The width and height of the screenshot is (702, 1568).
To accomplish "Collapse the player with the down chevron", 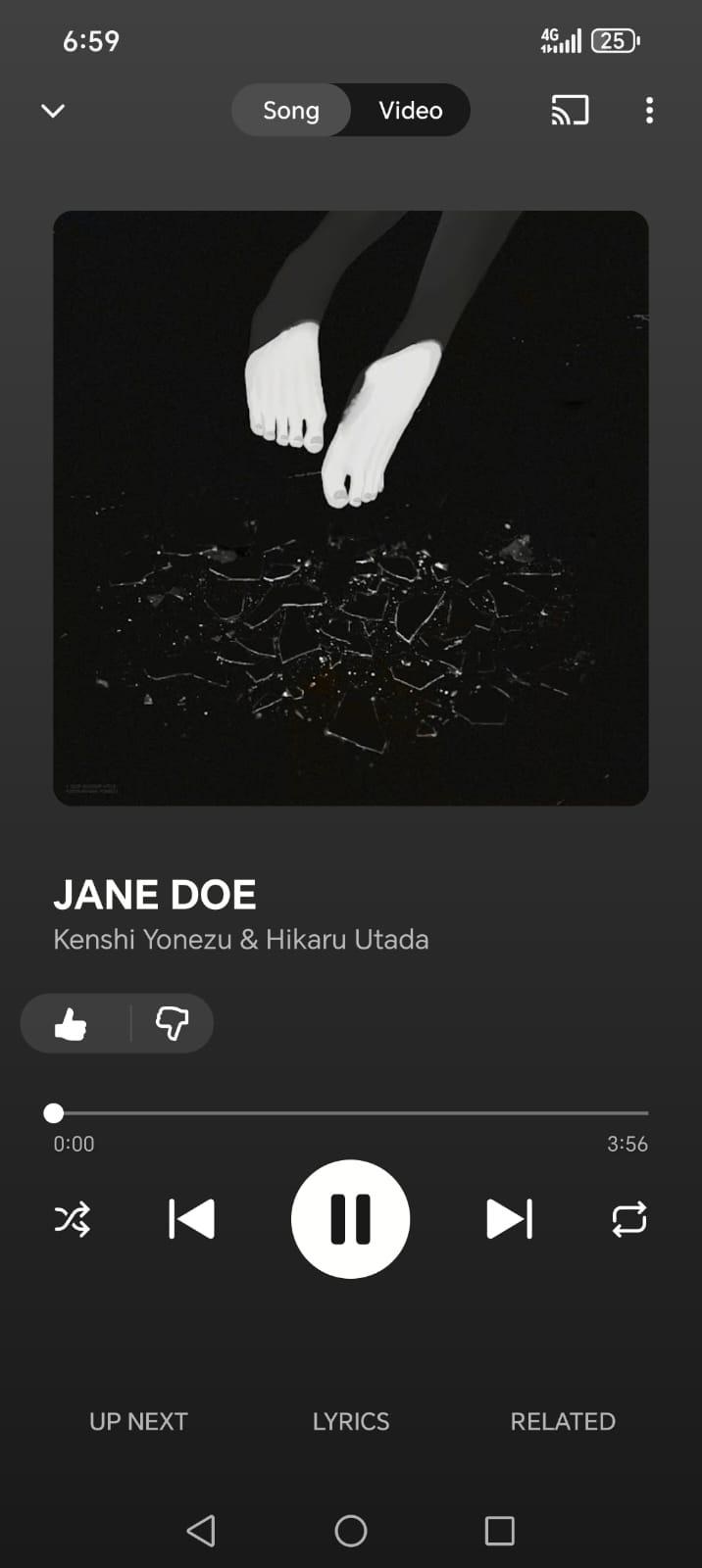I will pyautogui.click(x=53, y=111).
